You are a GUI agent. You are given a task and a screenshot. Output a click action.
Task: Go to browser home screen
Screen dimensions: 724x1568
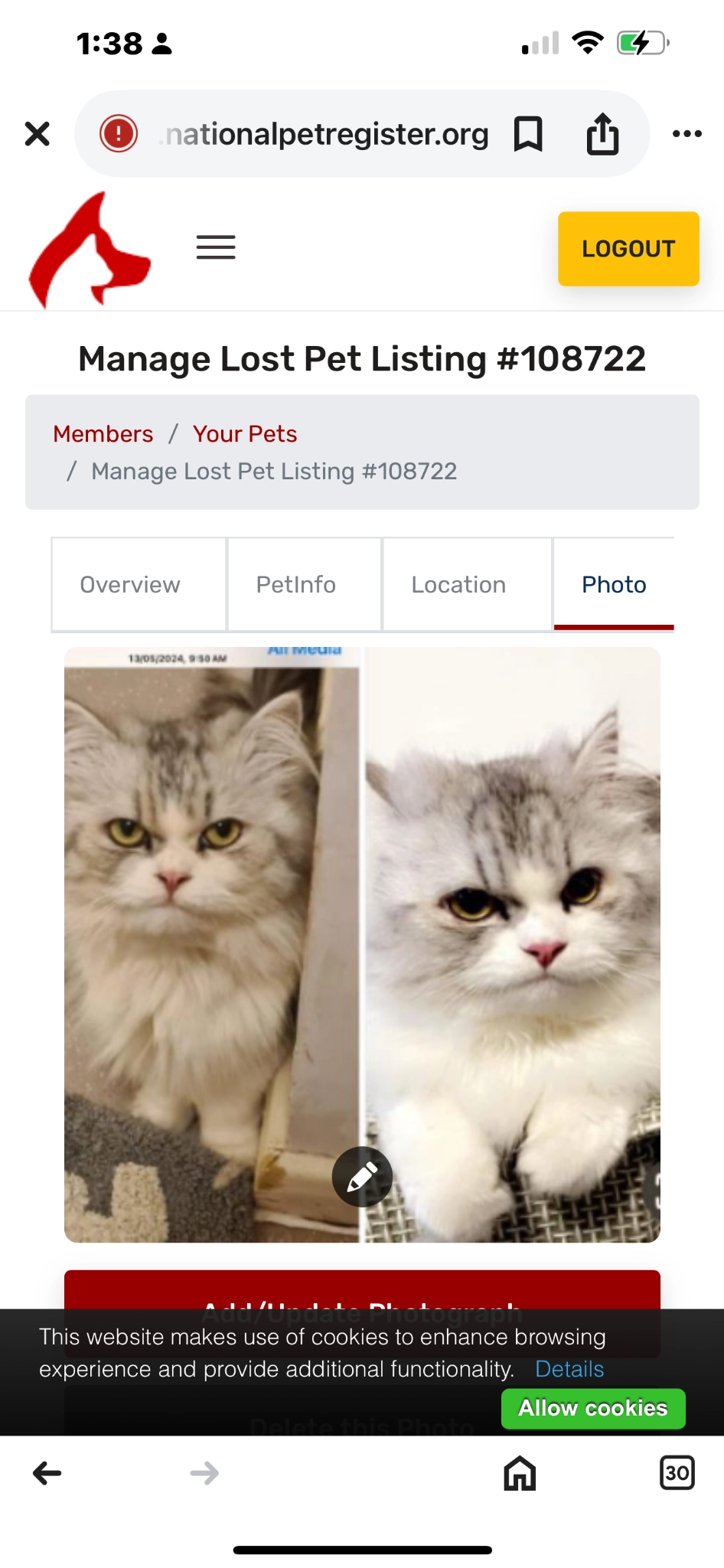(x=519, y=1472)
